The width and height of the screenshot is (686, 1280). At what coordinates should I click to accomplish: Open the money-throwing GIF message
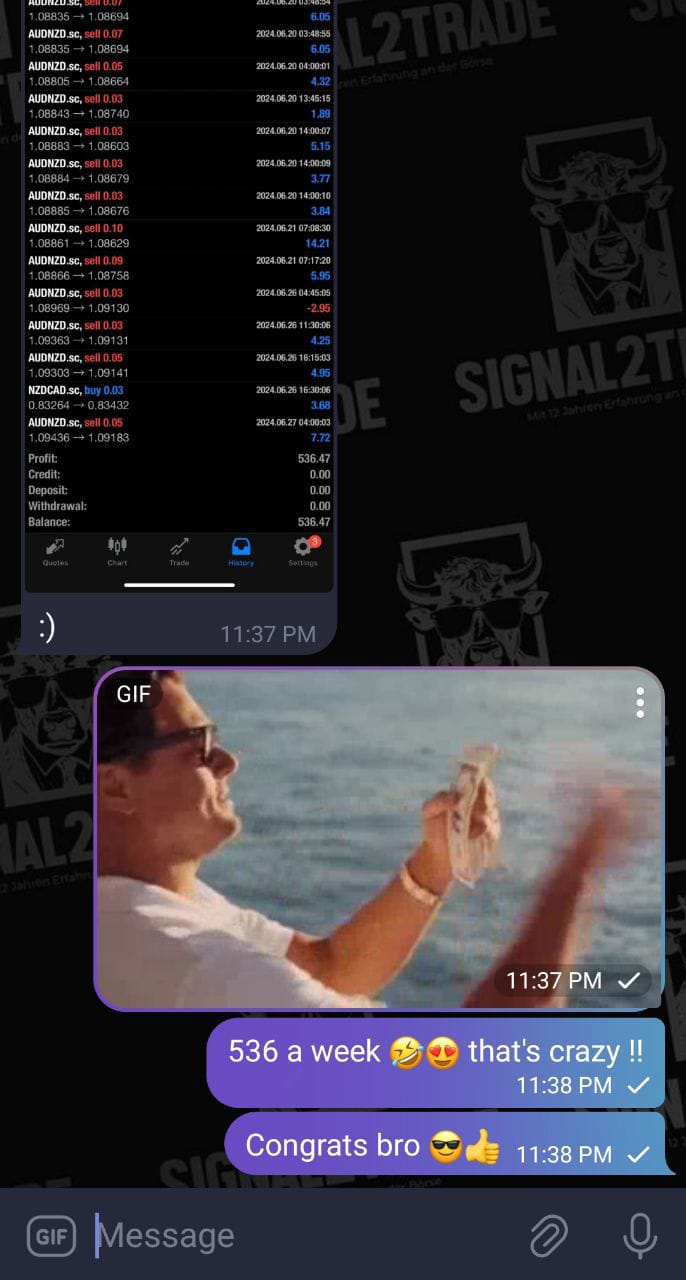point(378,838)
